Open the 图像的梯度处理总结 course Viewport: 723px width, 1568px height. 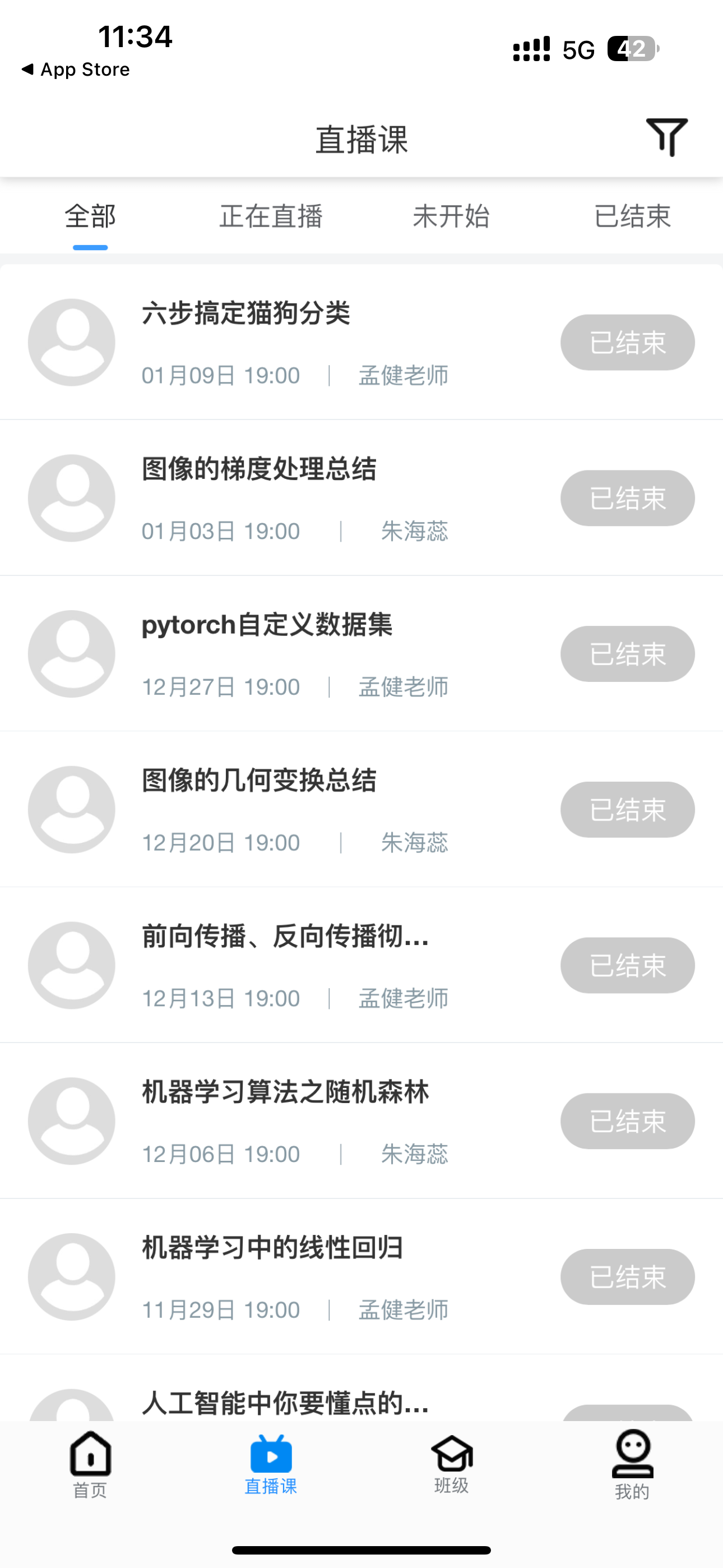(361, 498)
